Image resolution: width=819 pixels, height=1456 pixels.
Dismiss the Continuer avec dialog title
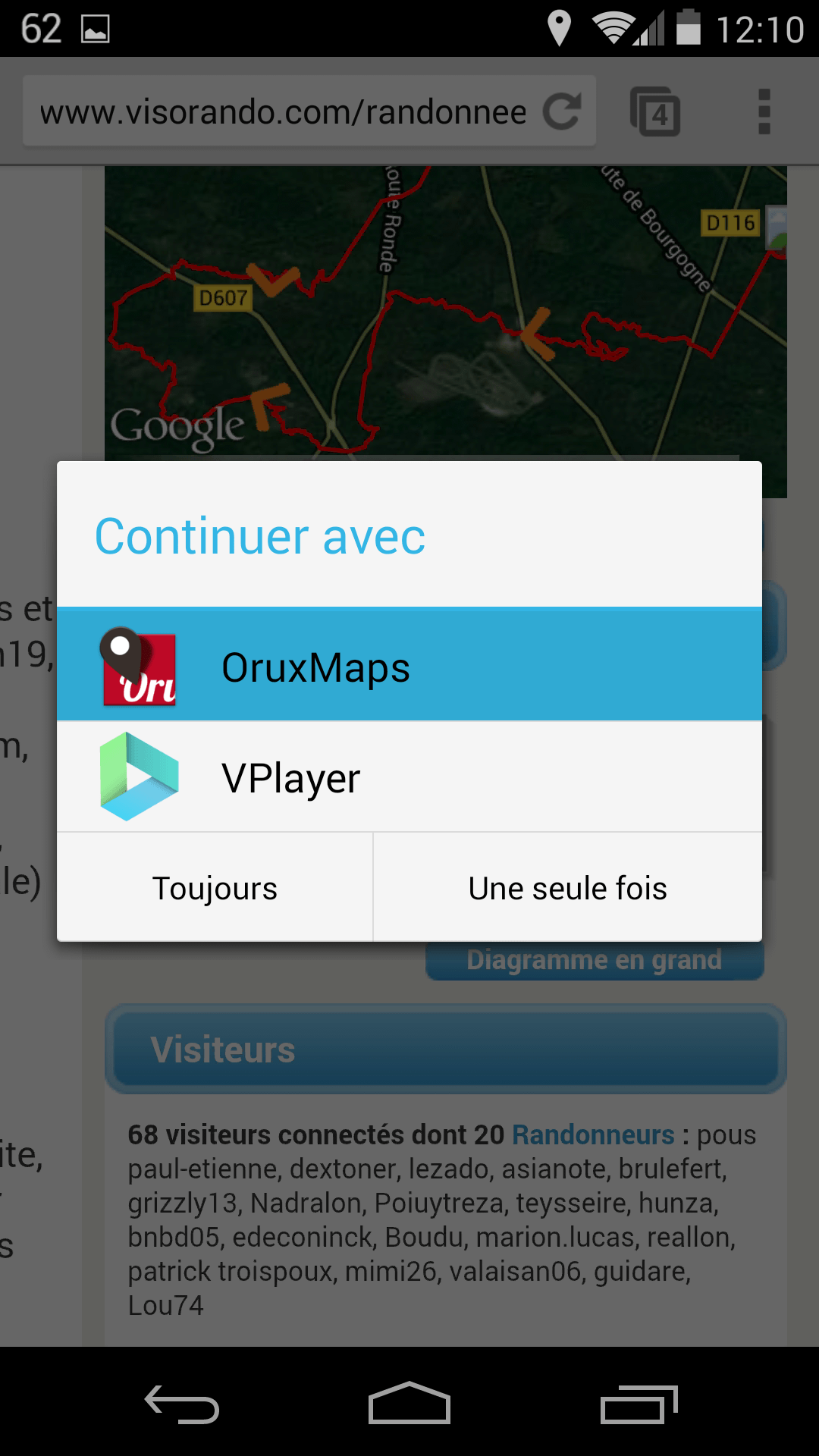(260, 535)
